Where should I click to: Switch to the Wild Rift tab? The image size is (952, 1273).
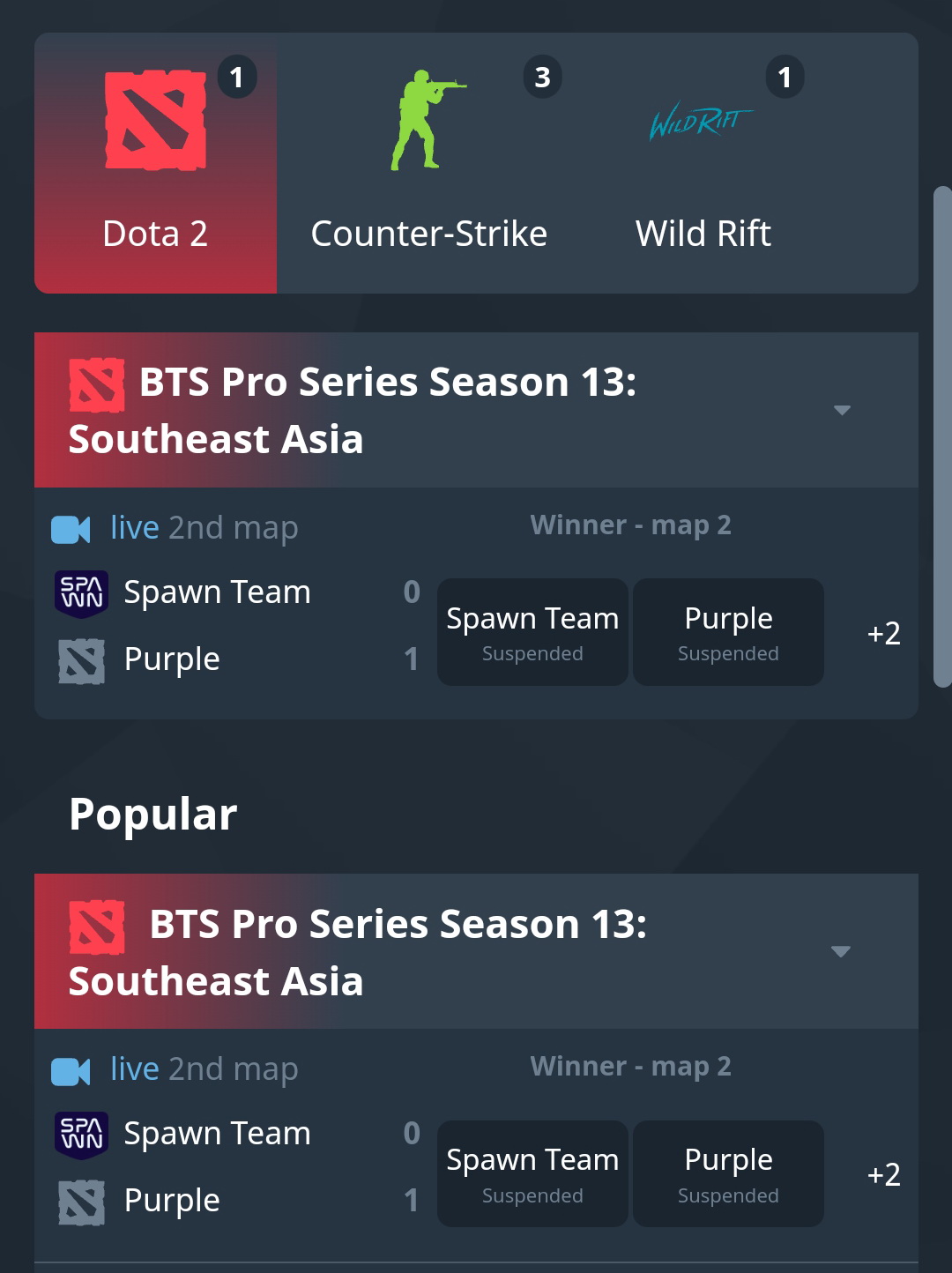(x=703, y=164)
